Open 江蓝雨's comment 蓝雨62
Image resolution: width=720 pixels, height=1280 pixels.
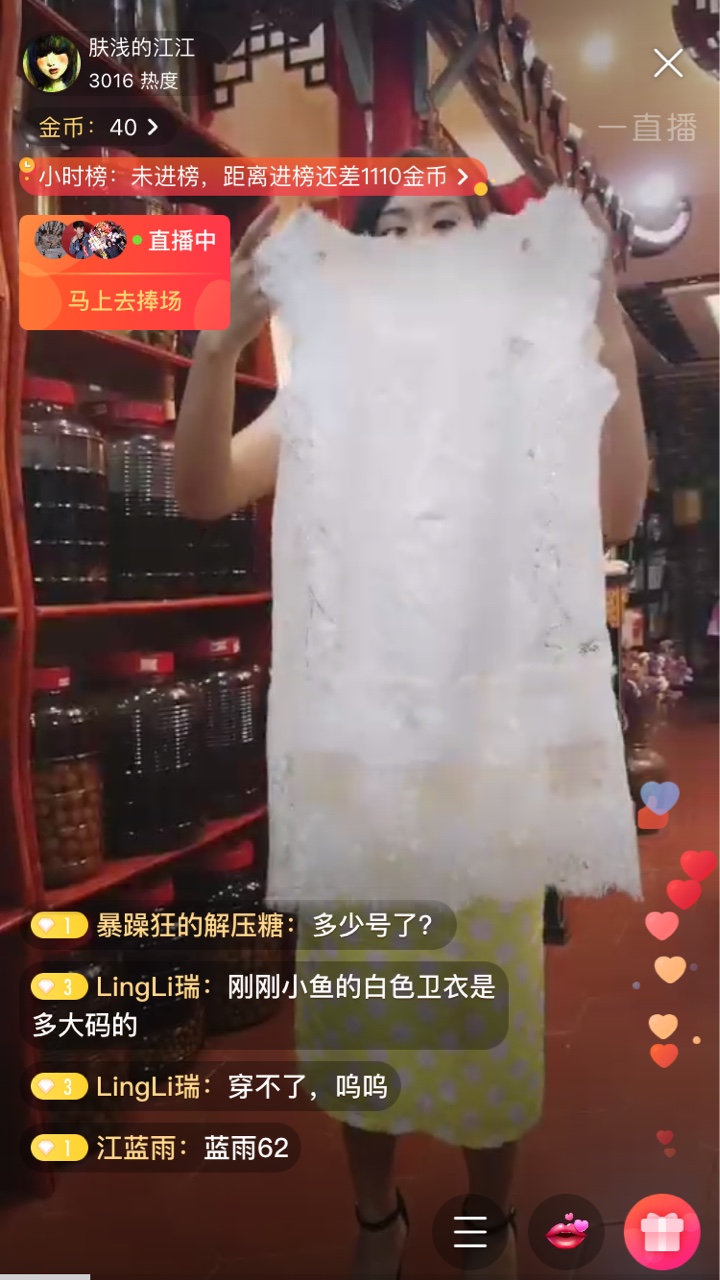point(161,1147)
